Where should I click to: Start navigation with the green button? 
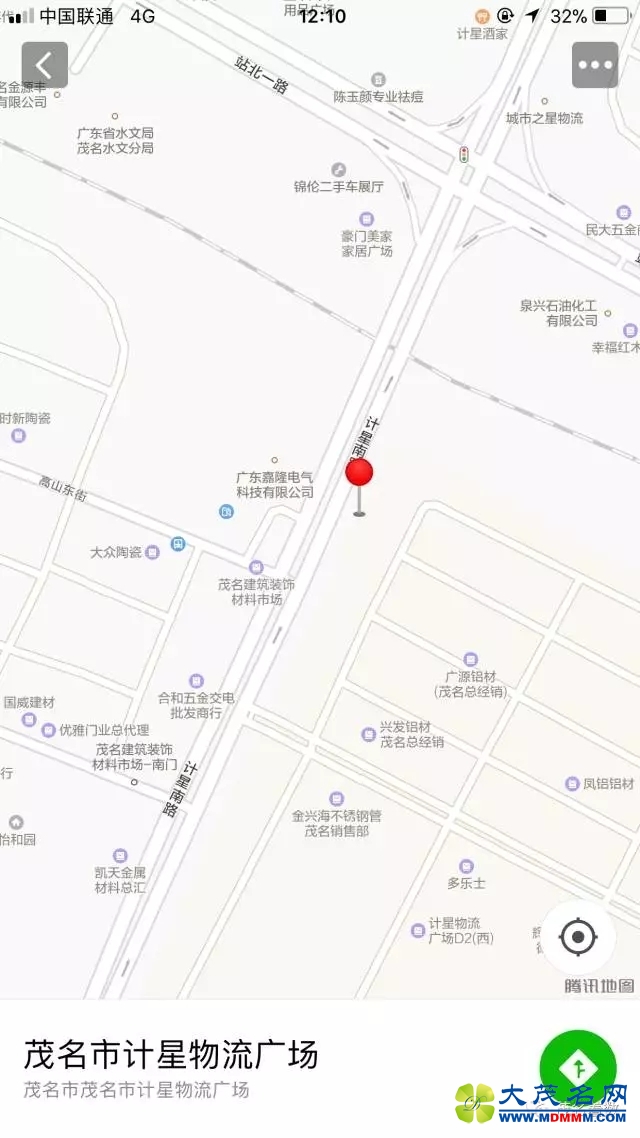tap(578, 1066)
